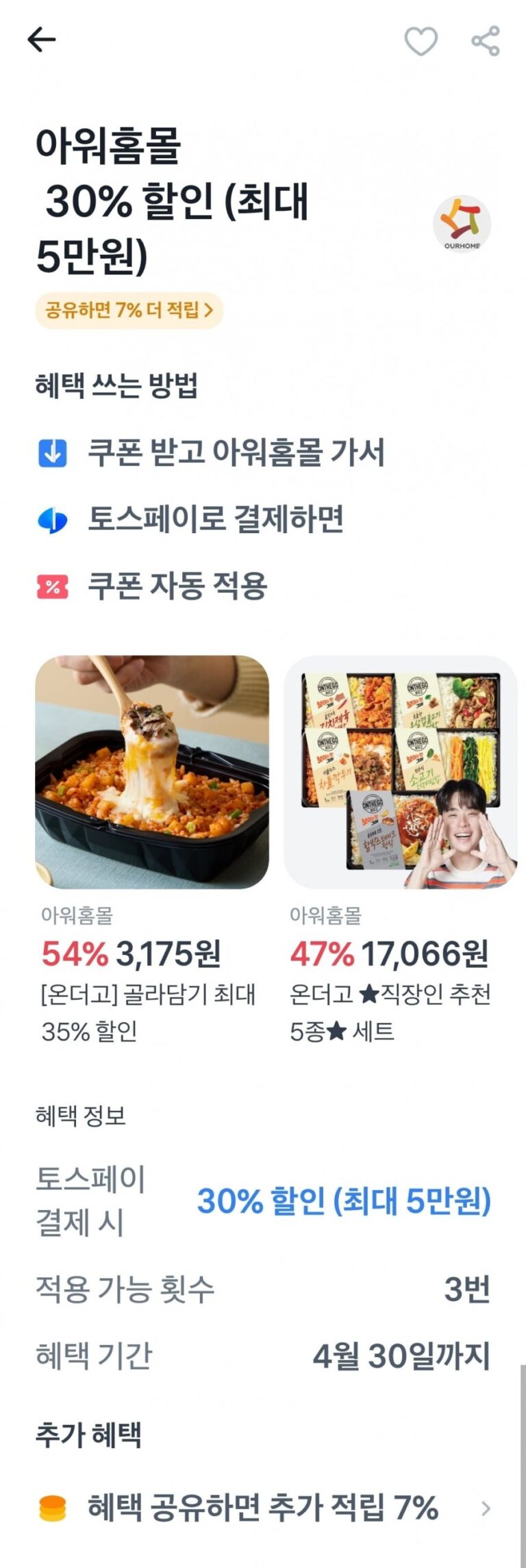Screen dimensions: 526x1568
Task: Tap the 공유하면 7% 더 적립 chip
Action: [x=129, y=310]
